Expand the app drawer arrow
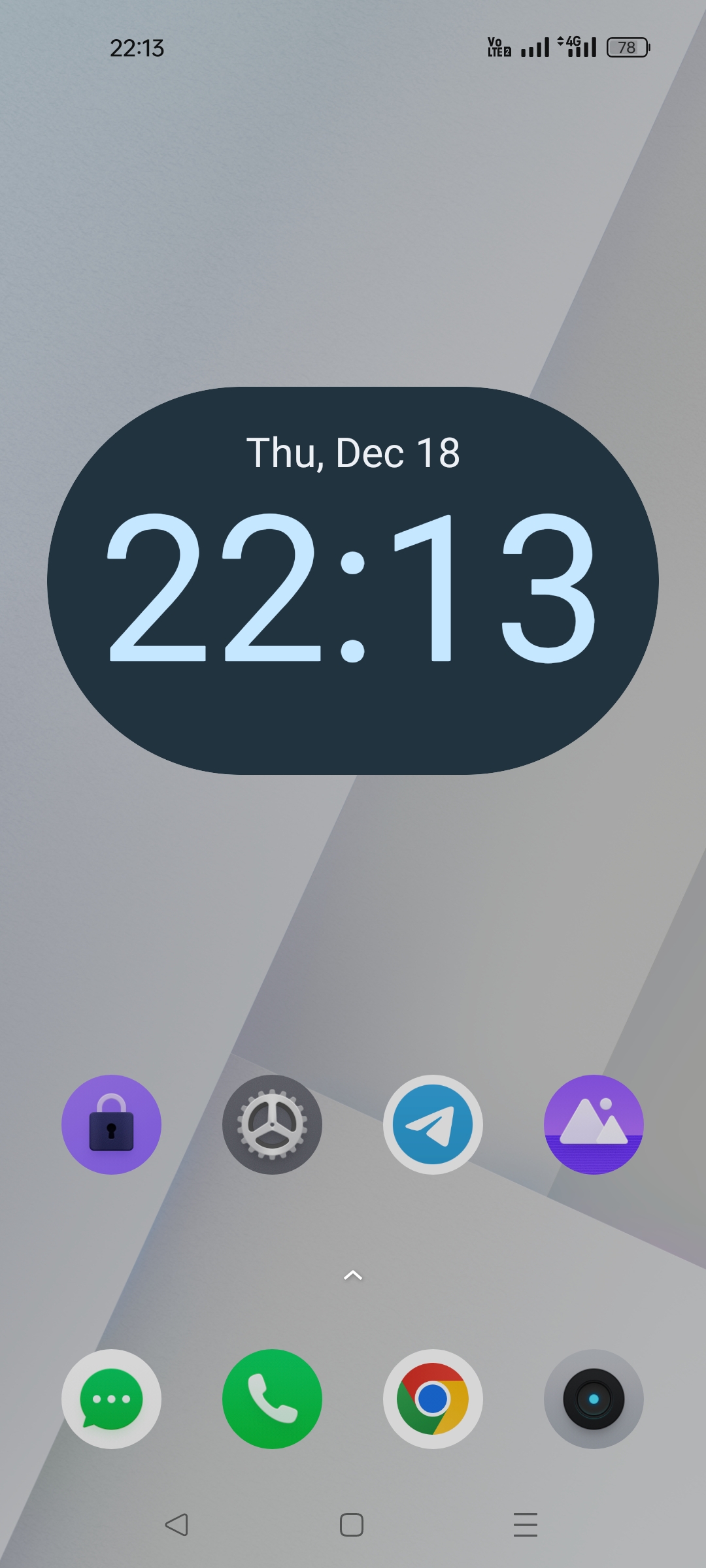 [353, 1275]
